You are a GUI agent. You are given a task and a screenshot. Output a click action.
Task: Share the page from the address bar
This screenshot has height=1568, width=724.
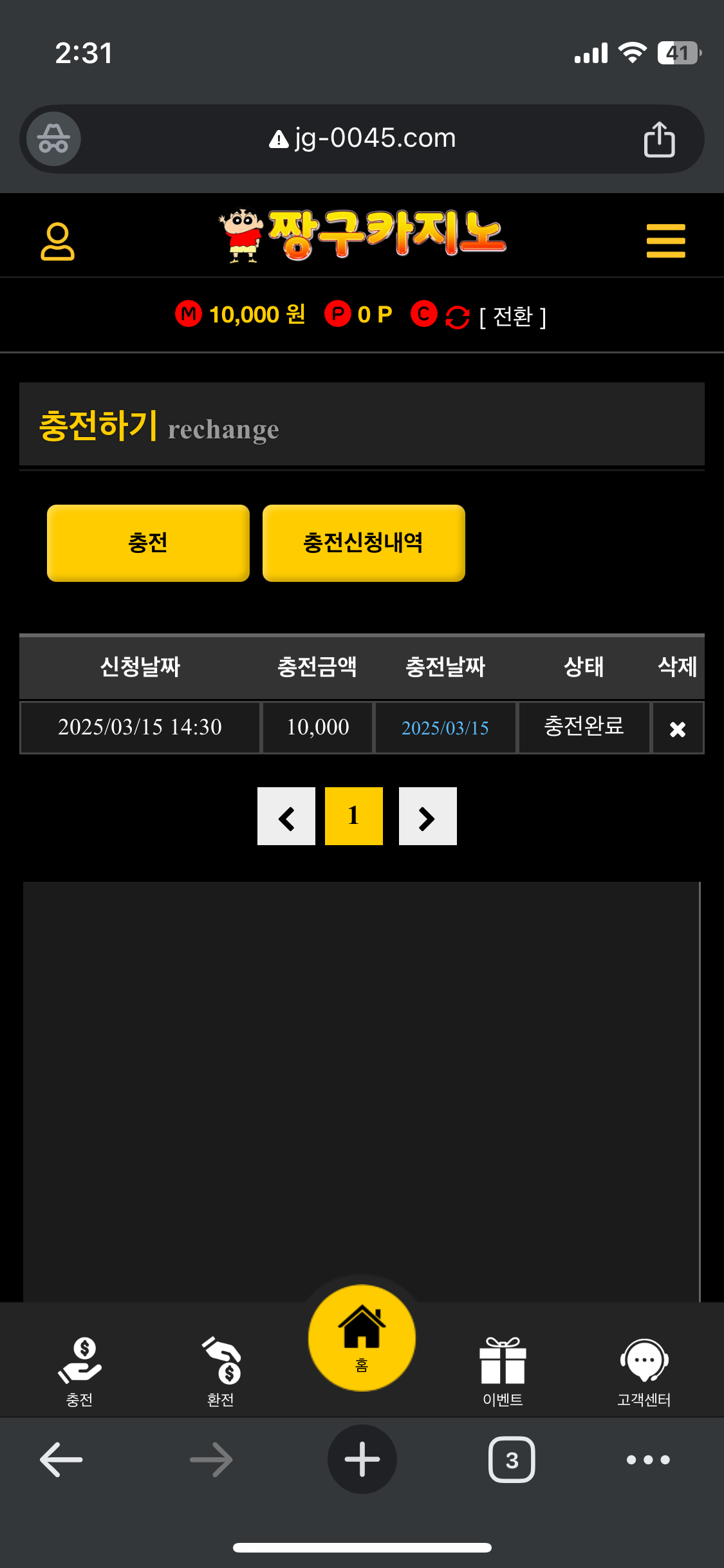[659, 139]
